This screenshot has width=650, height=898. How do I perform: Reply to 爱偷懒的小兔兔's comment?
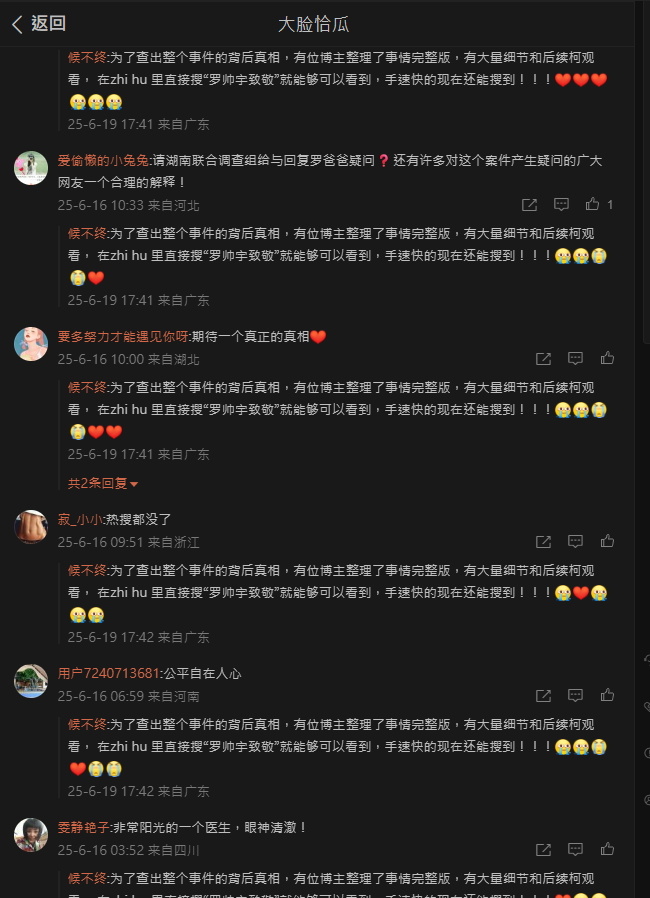(x=562, y=204)
